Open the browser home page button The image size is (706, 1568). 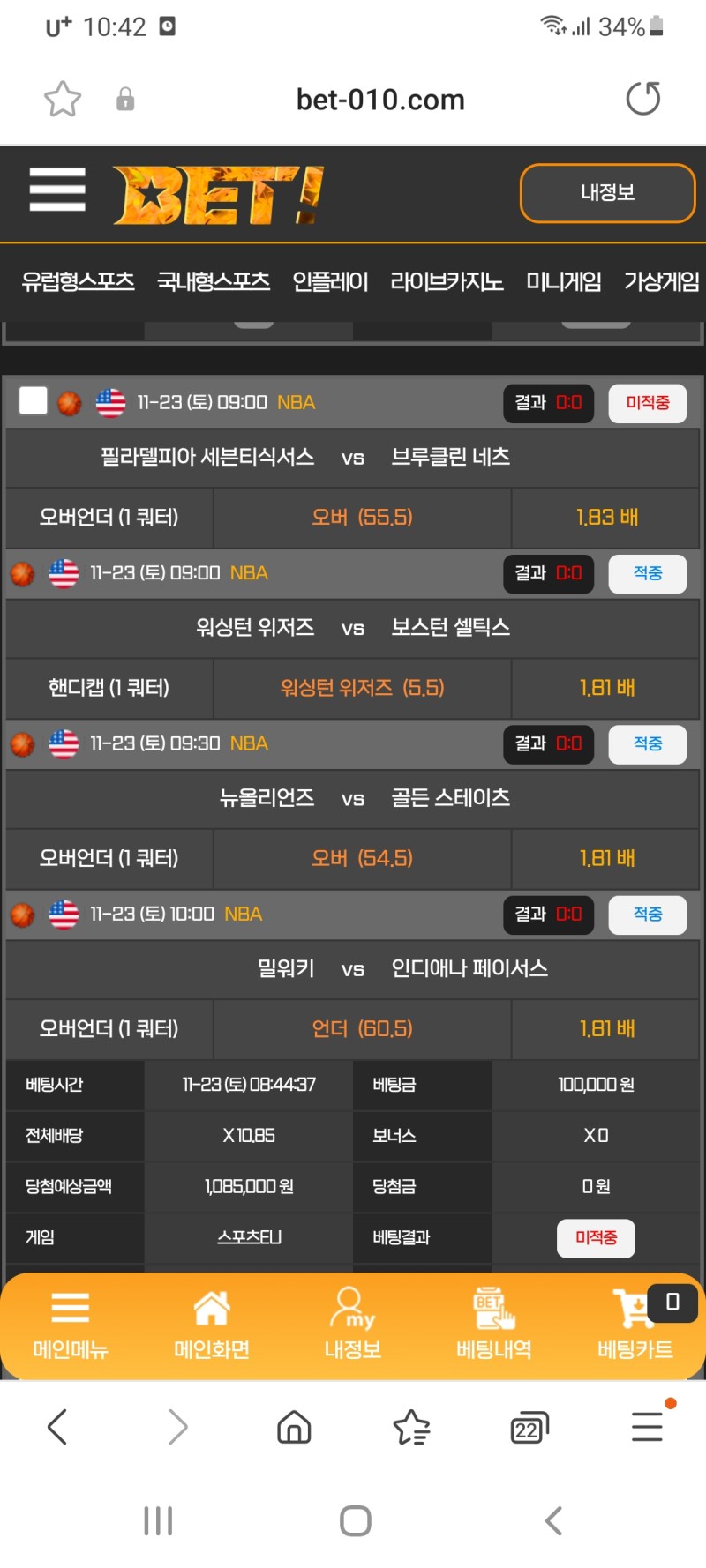pos(294,1427)
